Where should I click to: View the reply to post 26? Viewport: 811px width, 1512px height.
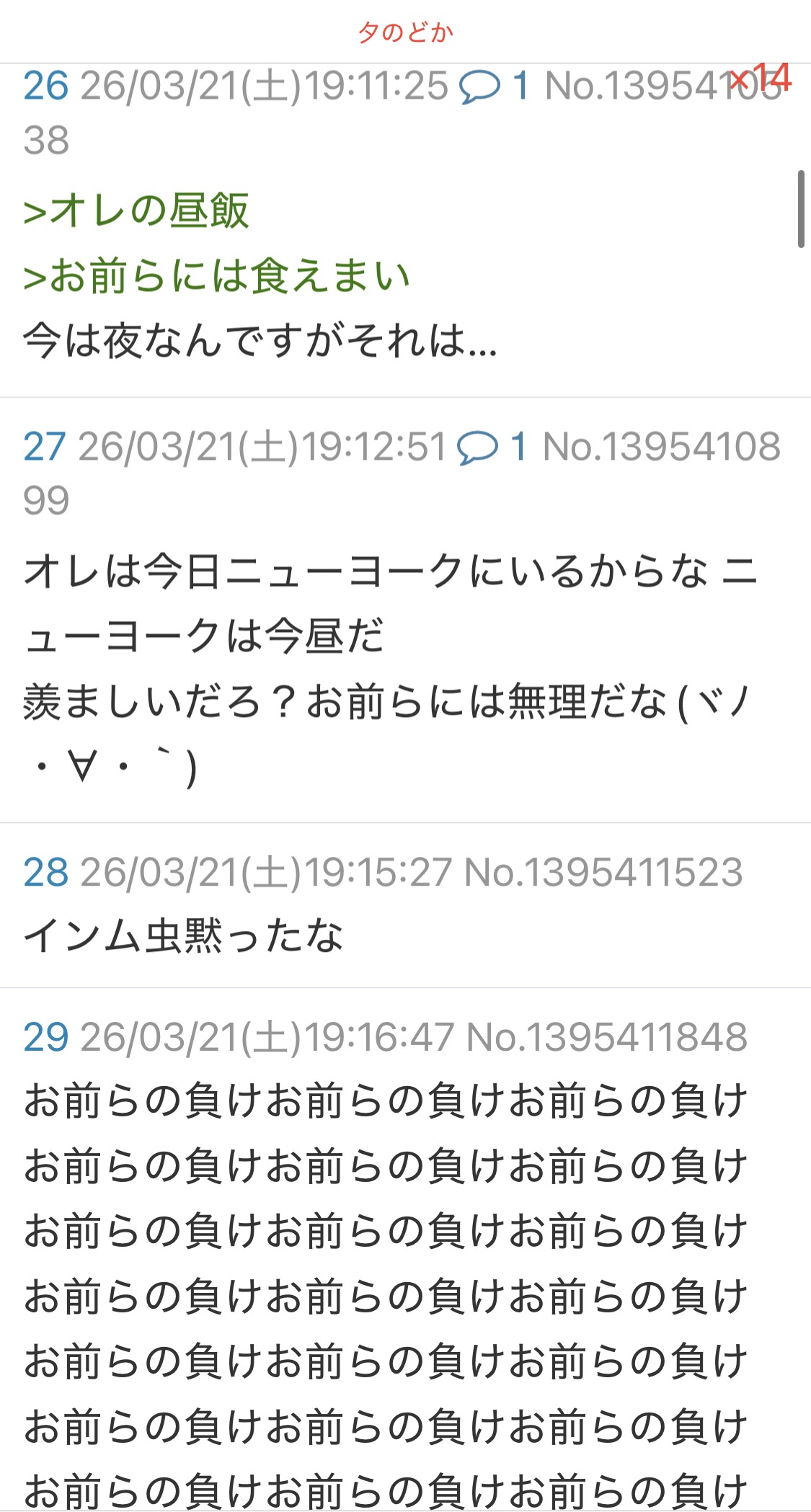pyautogui.click(x=495, y=86)
